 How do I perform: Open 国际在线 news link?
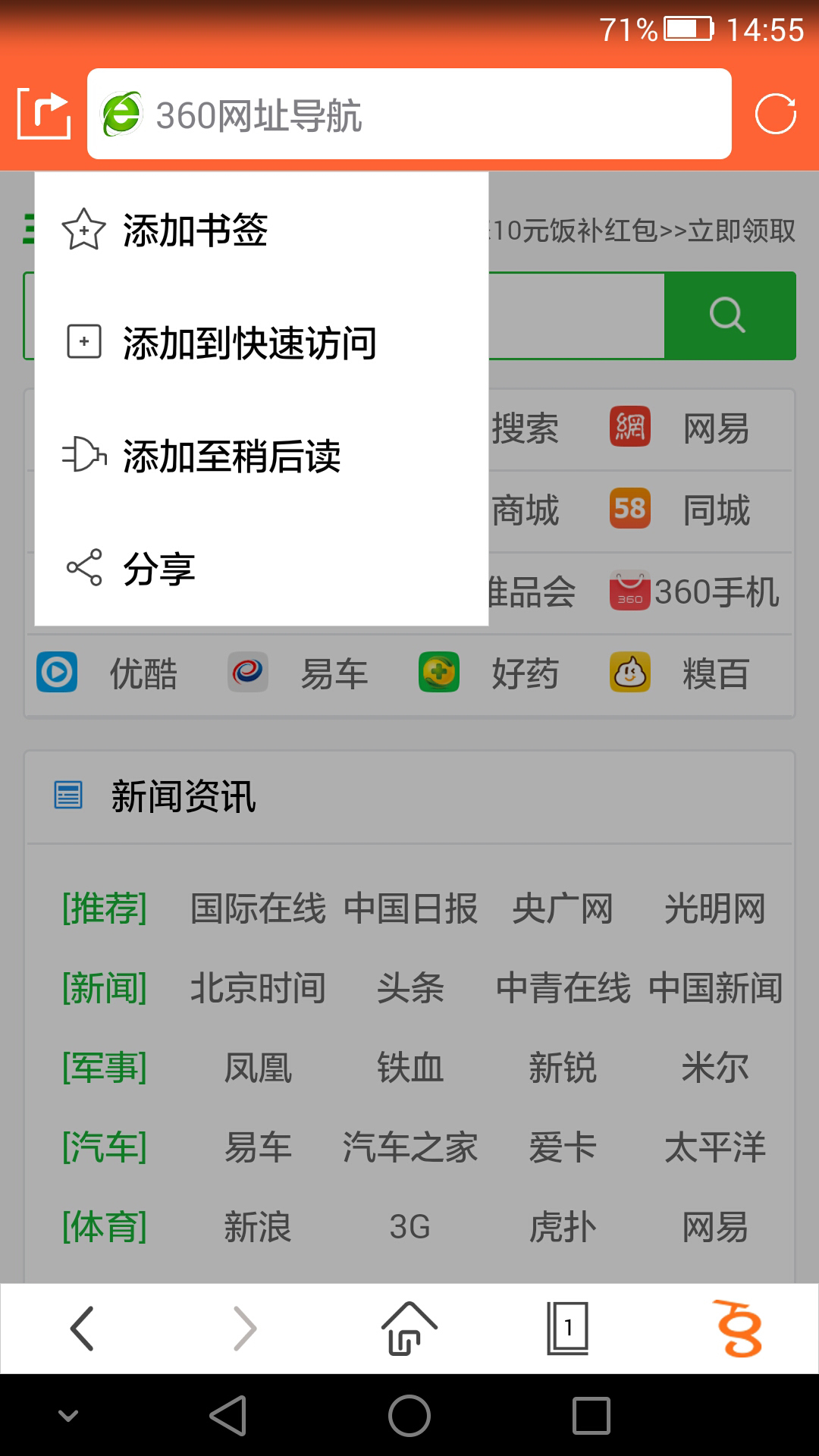point(258,908)
